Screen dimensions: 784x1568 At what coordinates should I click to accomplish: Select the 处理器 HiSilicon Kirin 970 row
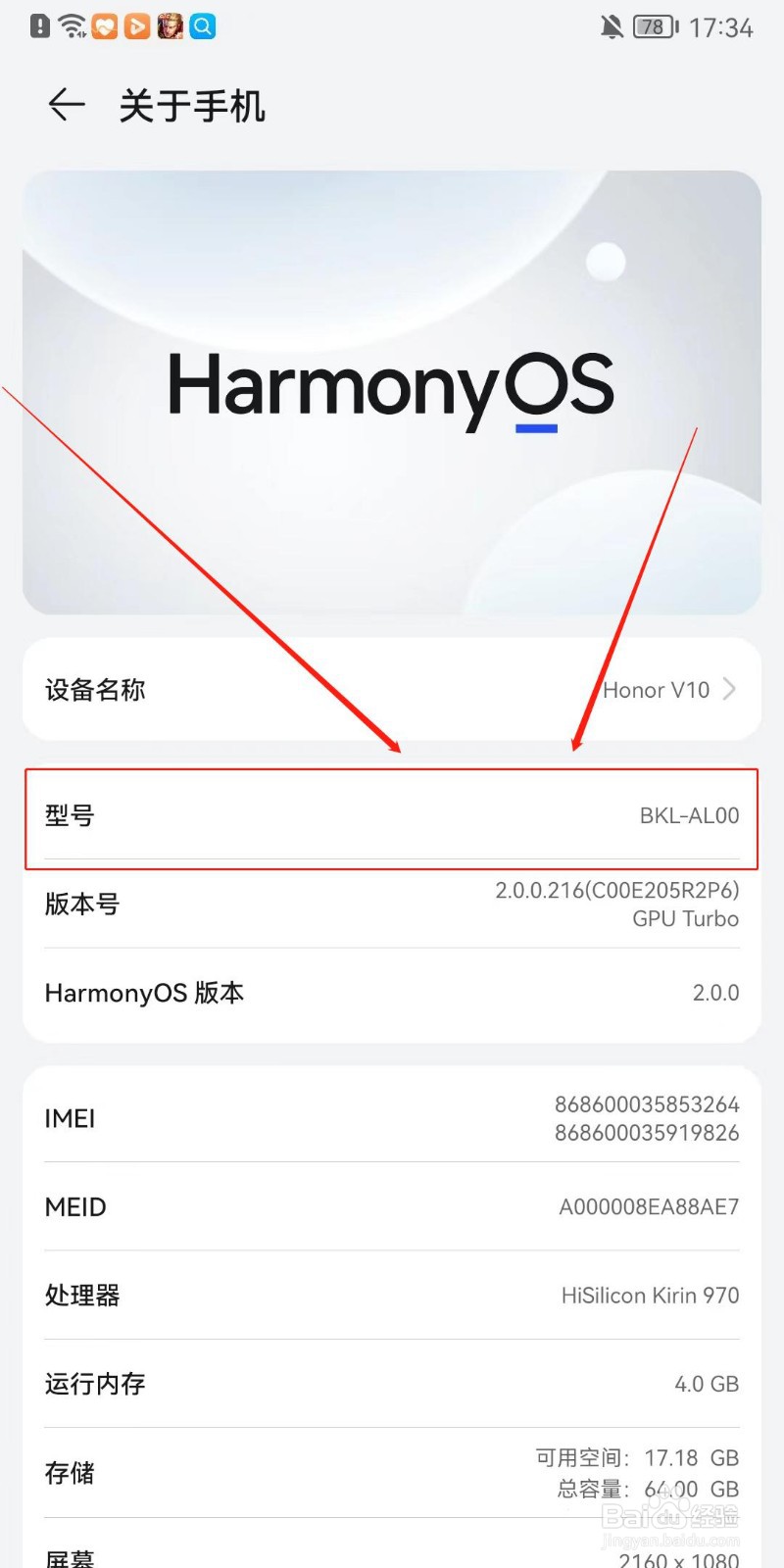pyautogui.click(x=392, y=1296)
